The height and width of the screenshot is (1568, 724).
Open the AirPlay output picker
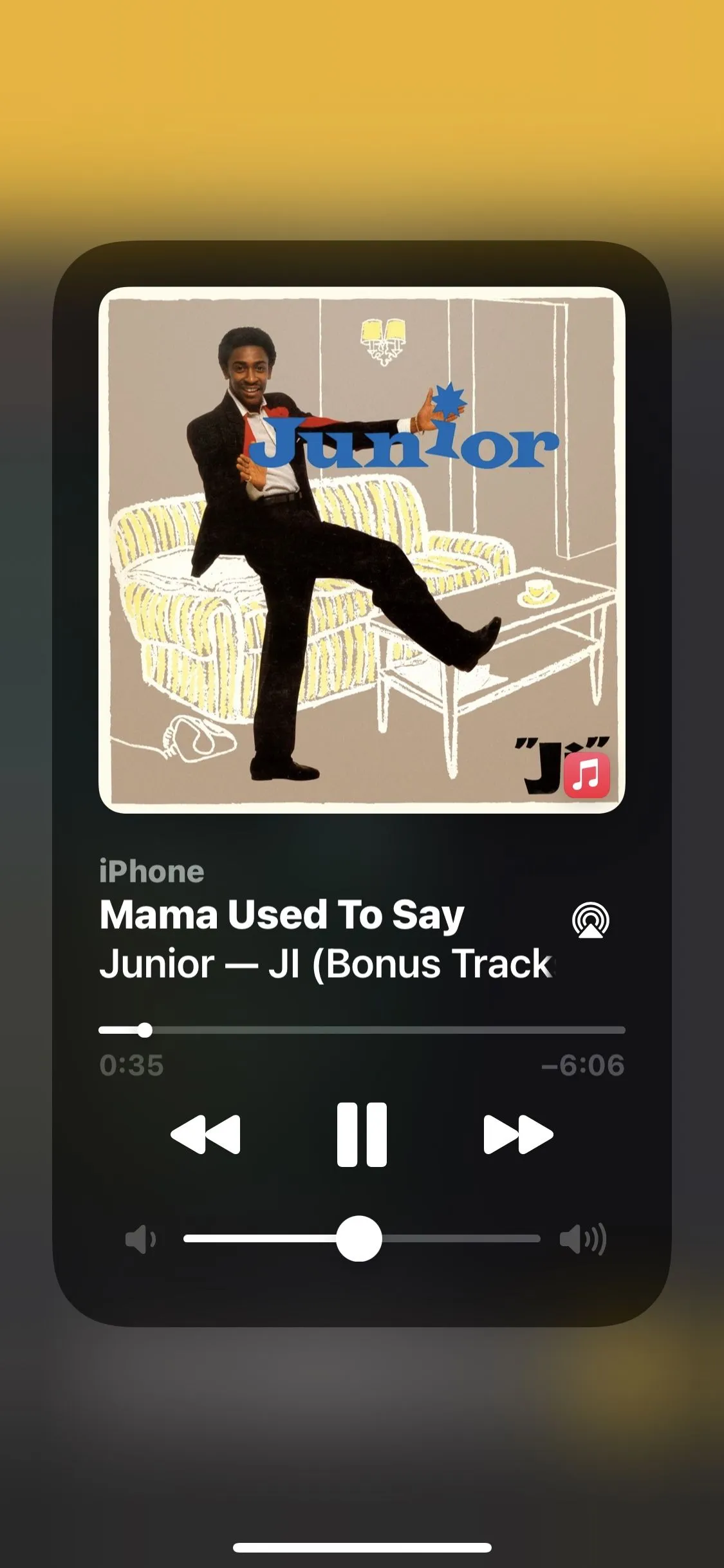[590, 920]
